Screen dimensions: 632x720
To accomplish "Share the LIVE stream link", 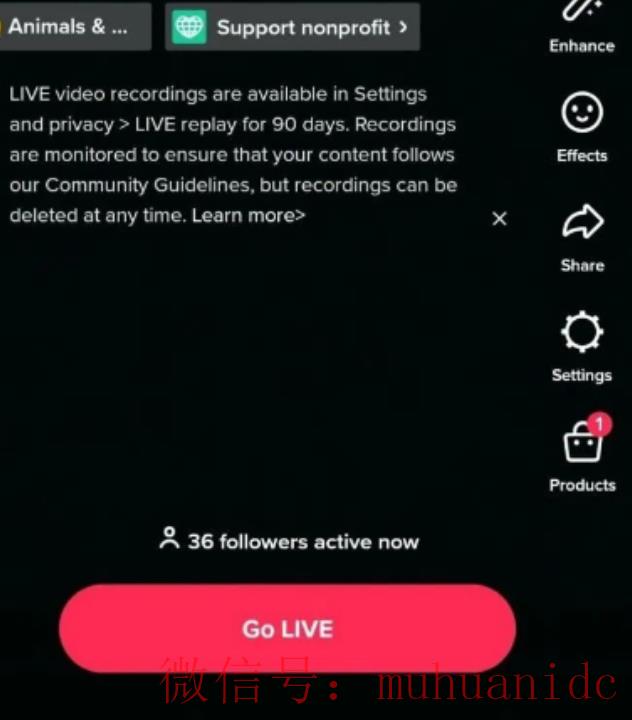I will 581,234.
